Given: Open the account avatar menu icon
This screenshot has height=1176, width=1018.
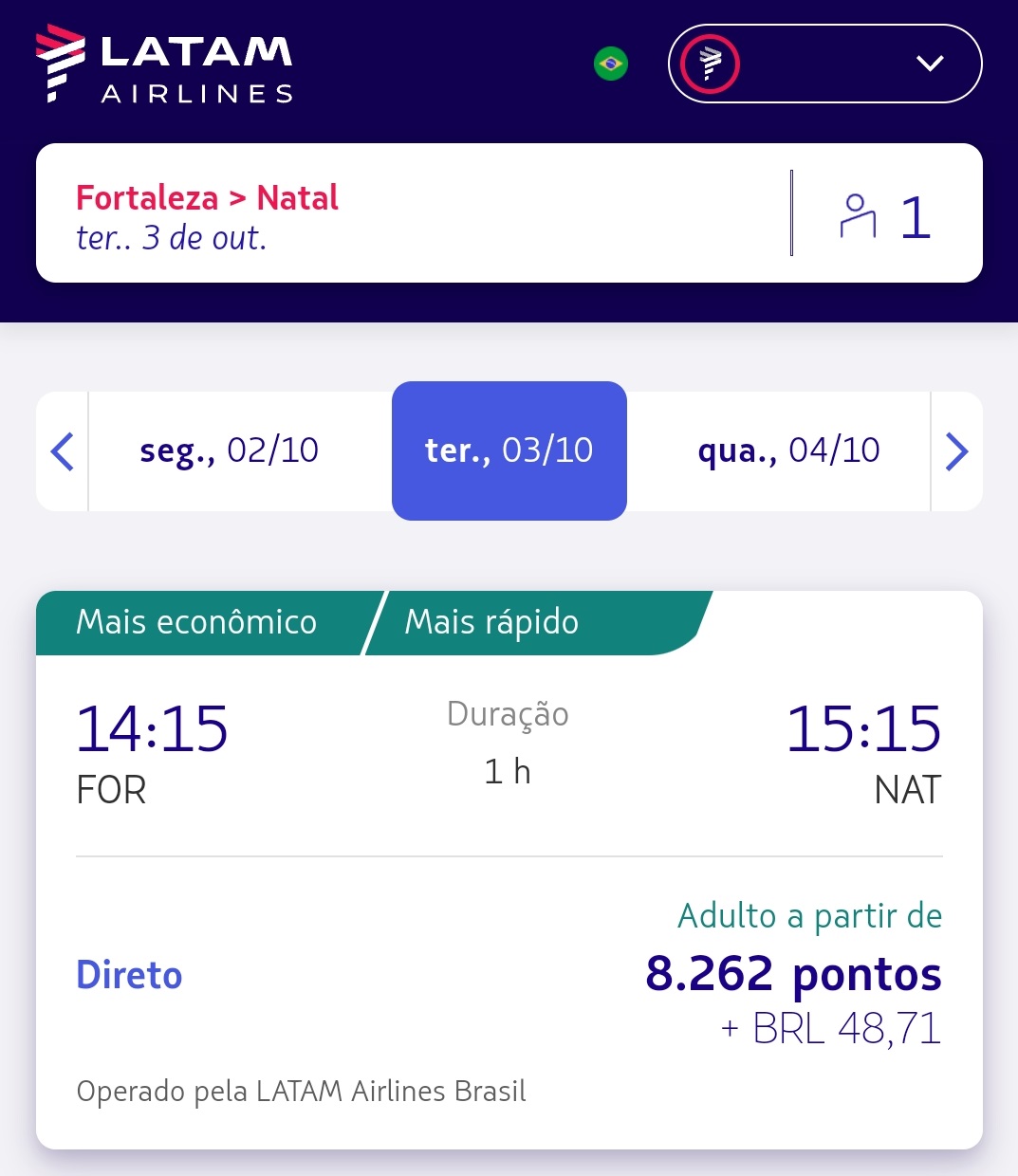Looking at the screenshot, I should [x=707, y=64].
